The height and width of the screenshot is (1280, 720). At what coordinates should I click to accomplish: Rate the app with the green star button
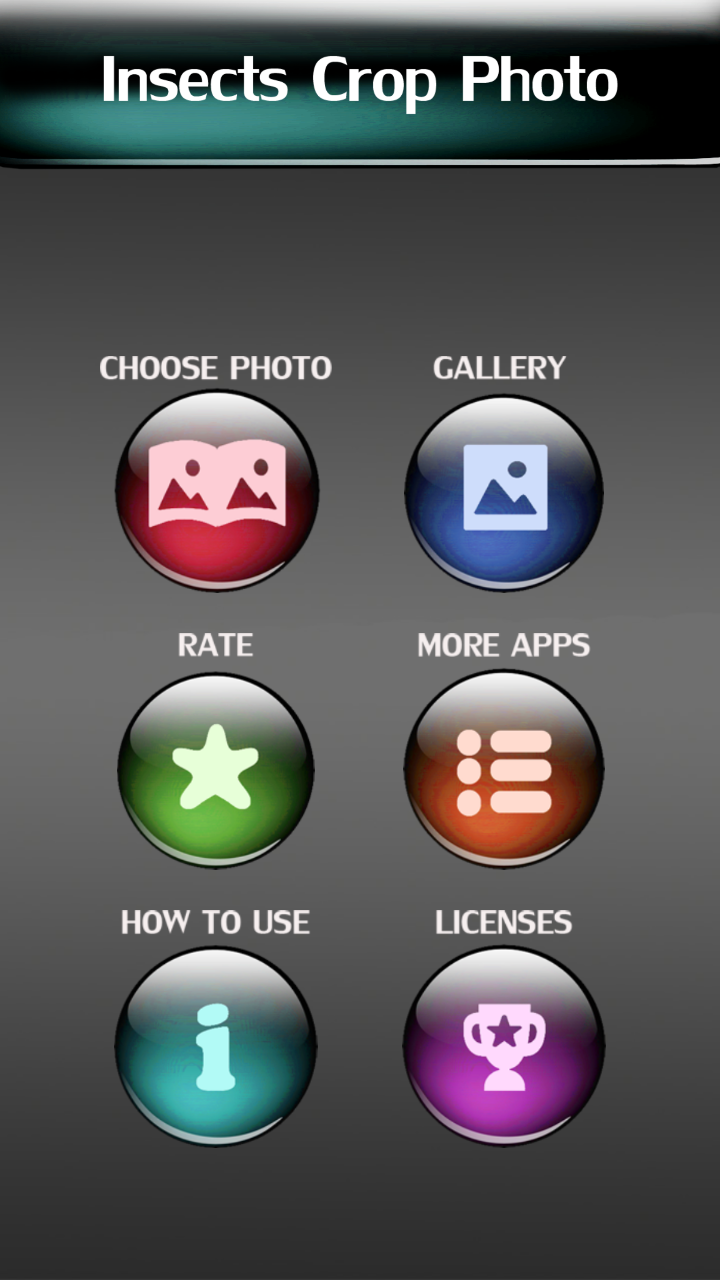point(216,768)
